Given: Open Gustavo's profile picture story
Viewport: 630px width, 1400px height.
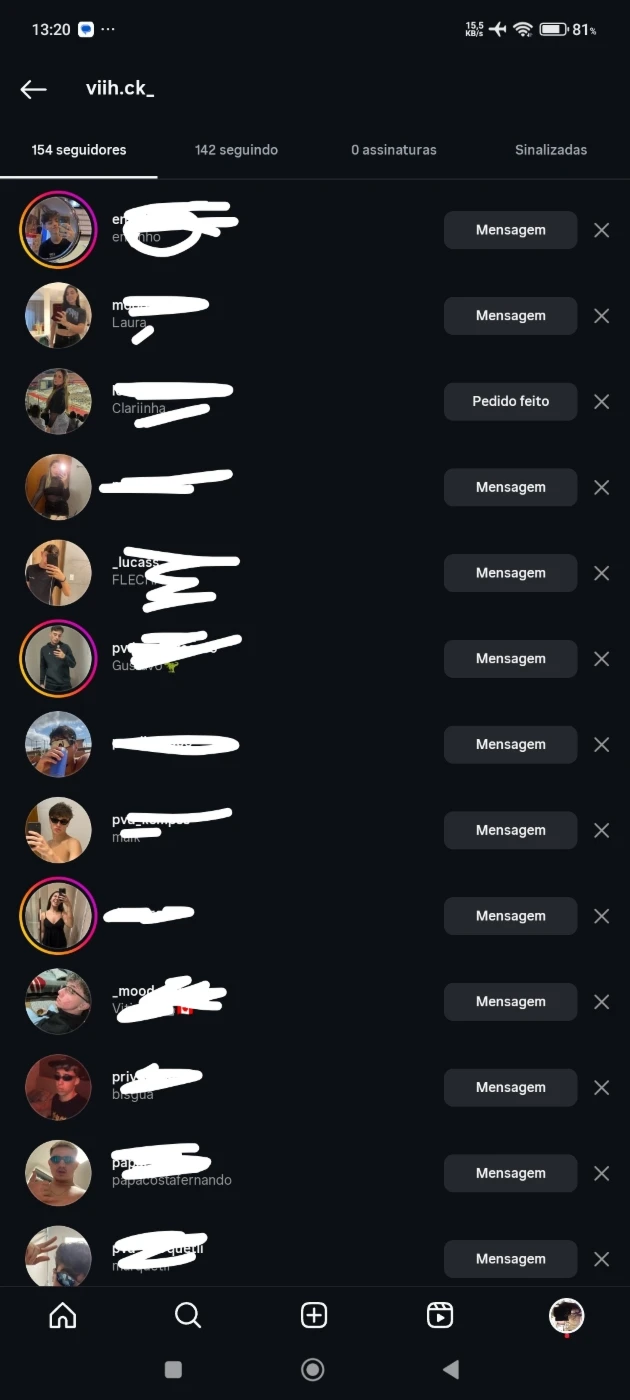Looking at the screenshot, I should [58, 659].
